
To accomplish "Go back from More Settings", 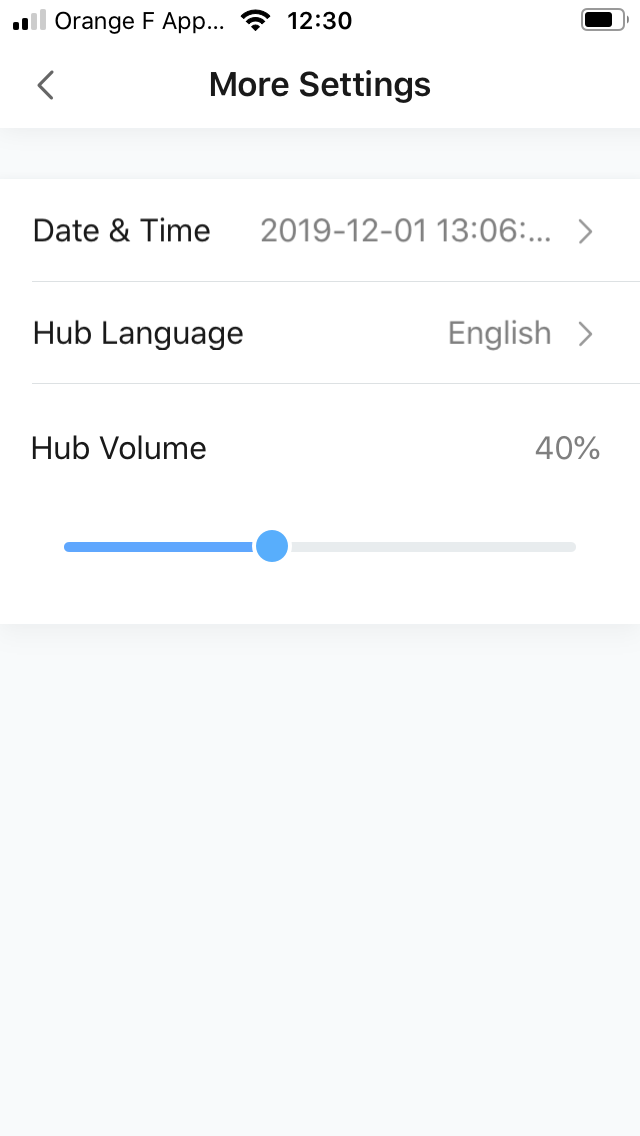I will coord(46,85).
